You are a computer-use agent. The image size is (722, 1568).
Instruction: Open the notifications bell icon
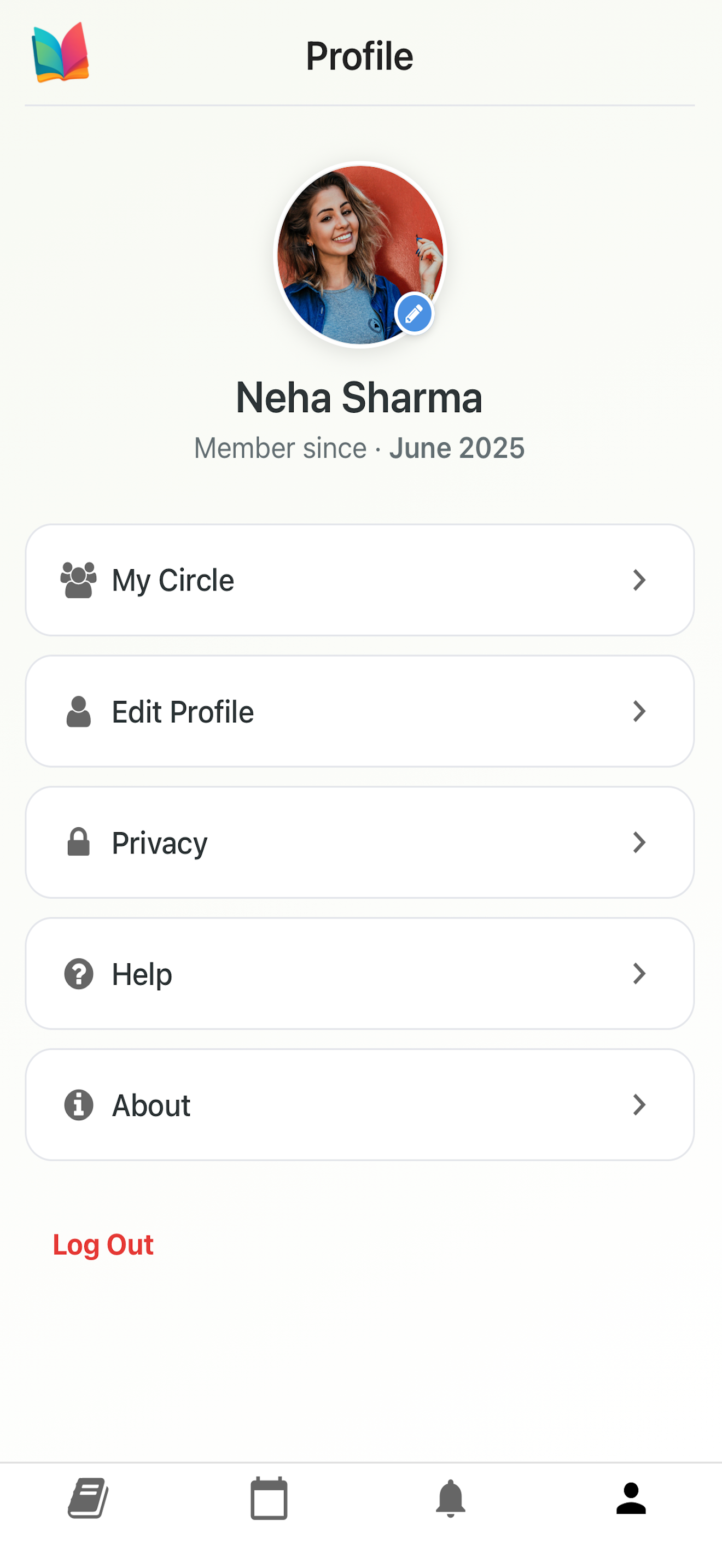(451, 1497)
